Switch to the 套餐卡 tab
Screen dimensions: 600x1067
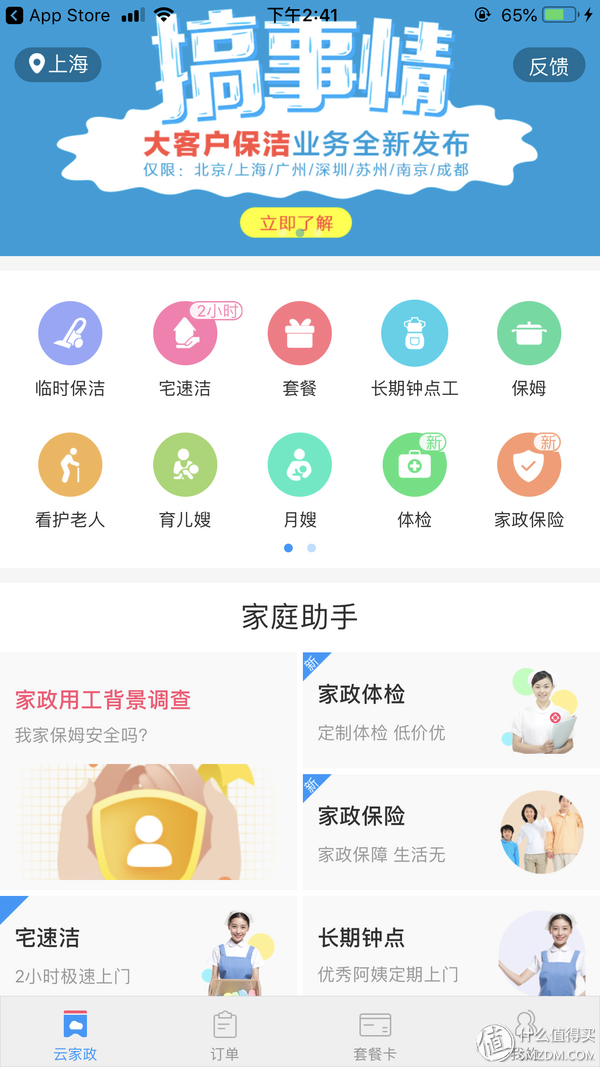click(375, 1034)
